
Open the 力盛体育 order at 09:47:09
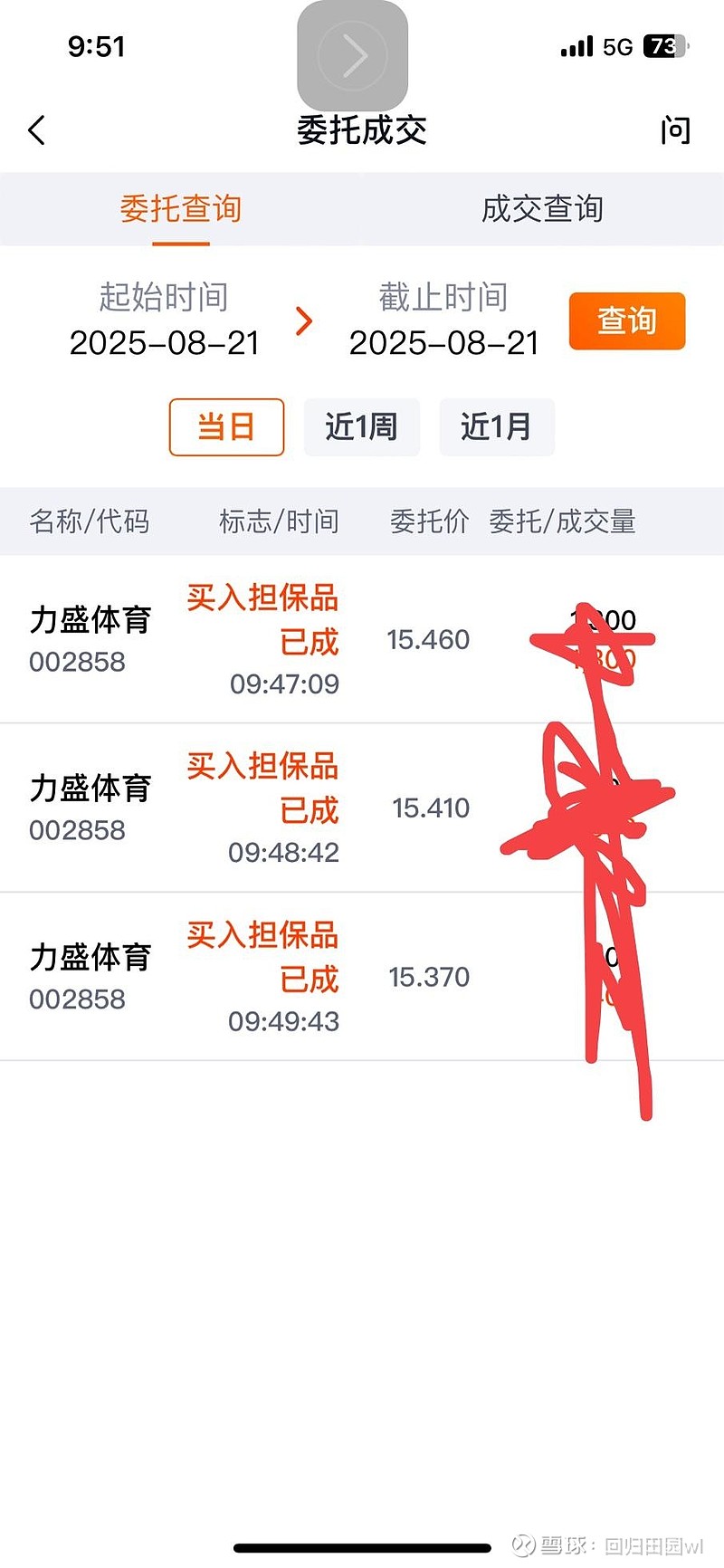click(362, 639)
